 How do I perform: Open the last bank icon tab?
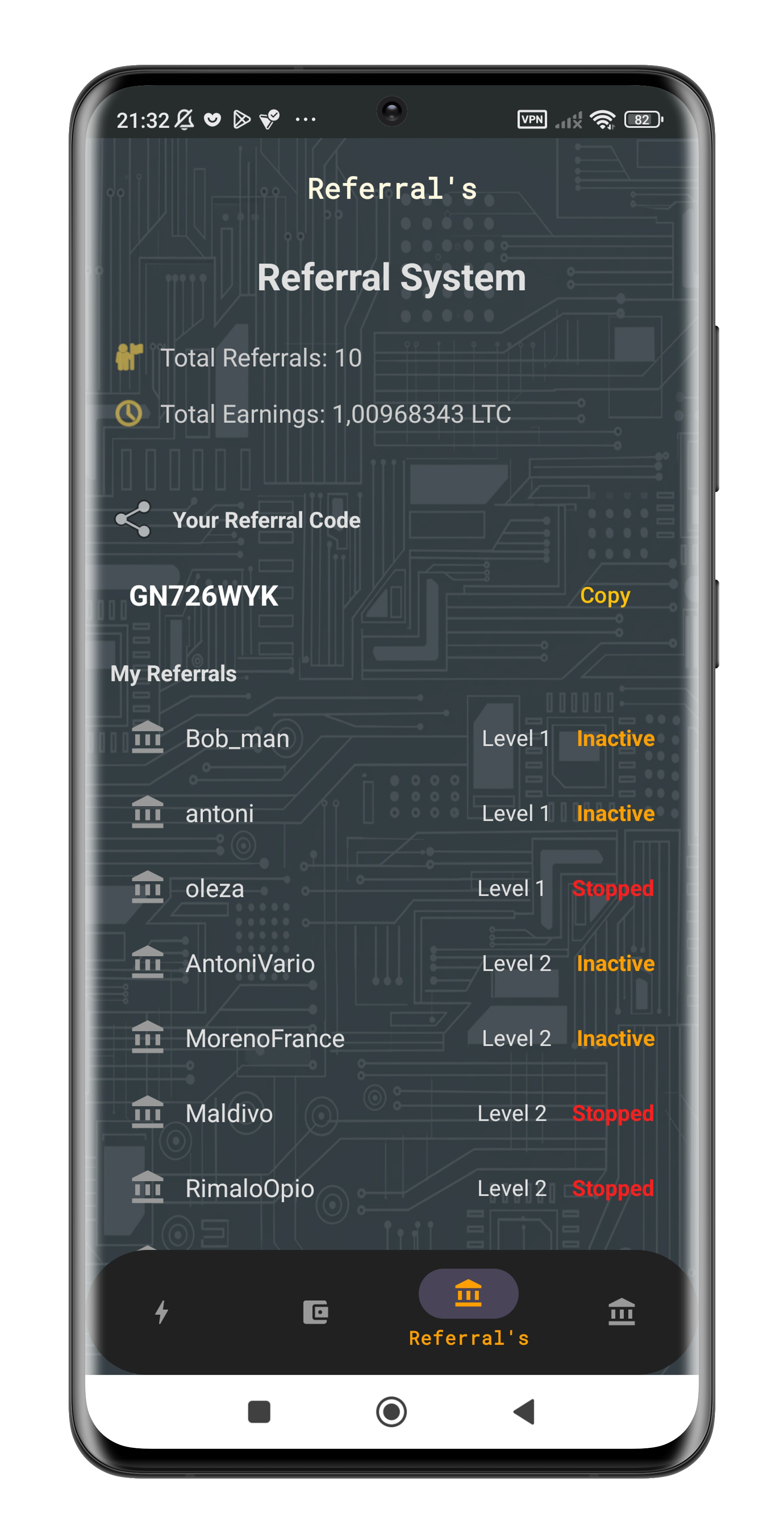pos(622,1312)
